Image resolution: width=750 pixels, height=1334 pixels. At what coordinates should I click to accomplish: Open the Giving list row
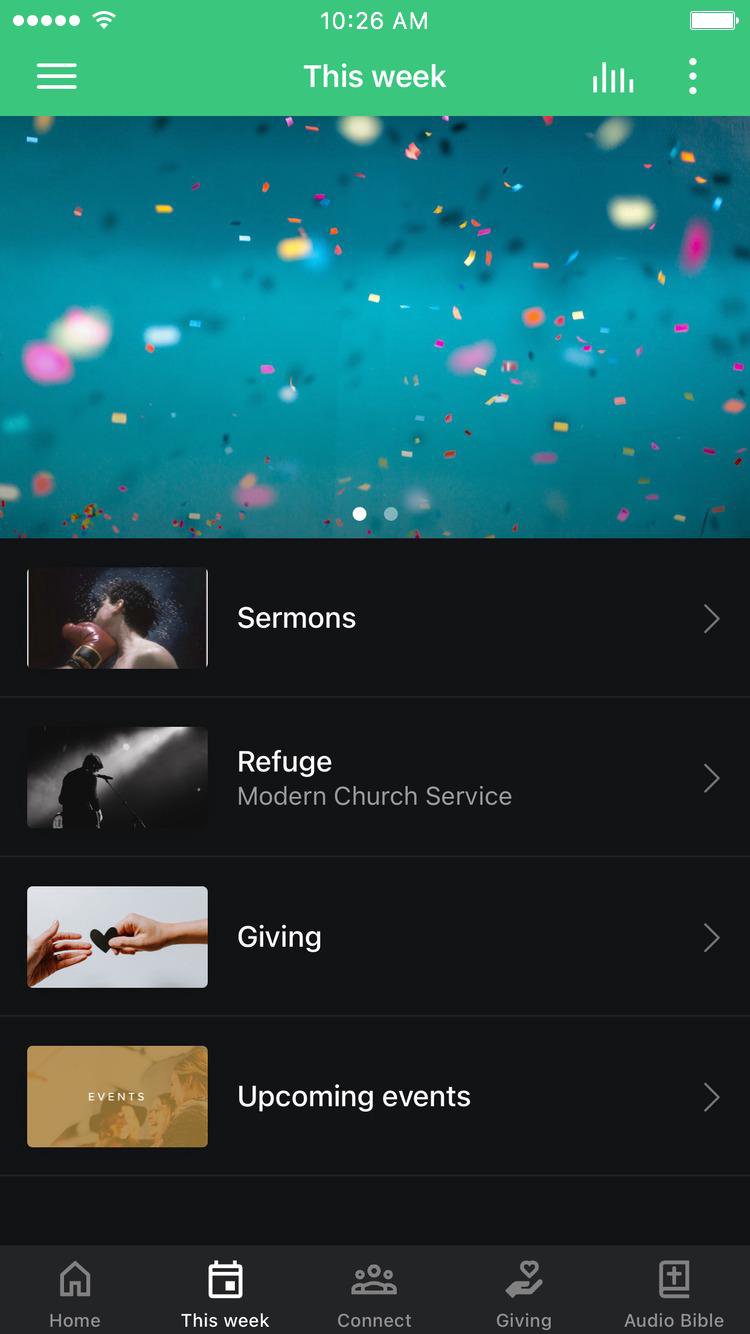[x=375, y=937]
